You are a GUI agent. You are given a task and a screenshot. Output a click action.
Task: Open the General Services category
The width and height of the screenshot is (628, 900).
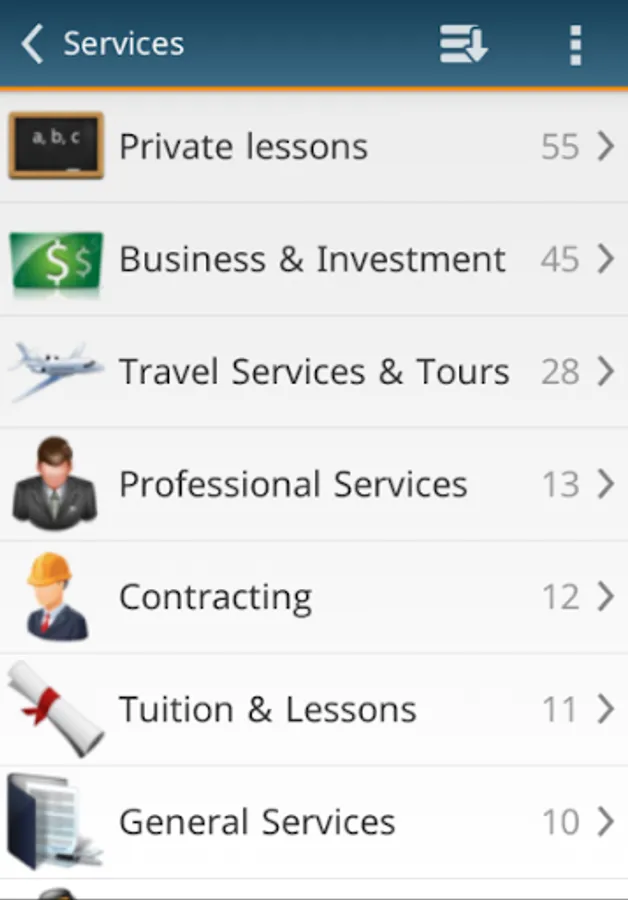click(314, 822)
